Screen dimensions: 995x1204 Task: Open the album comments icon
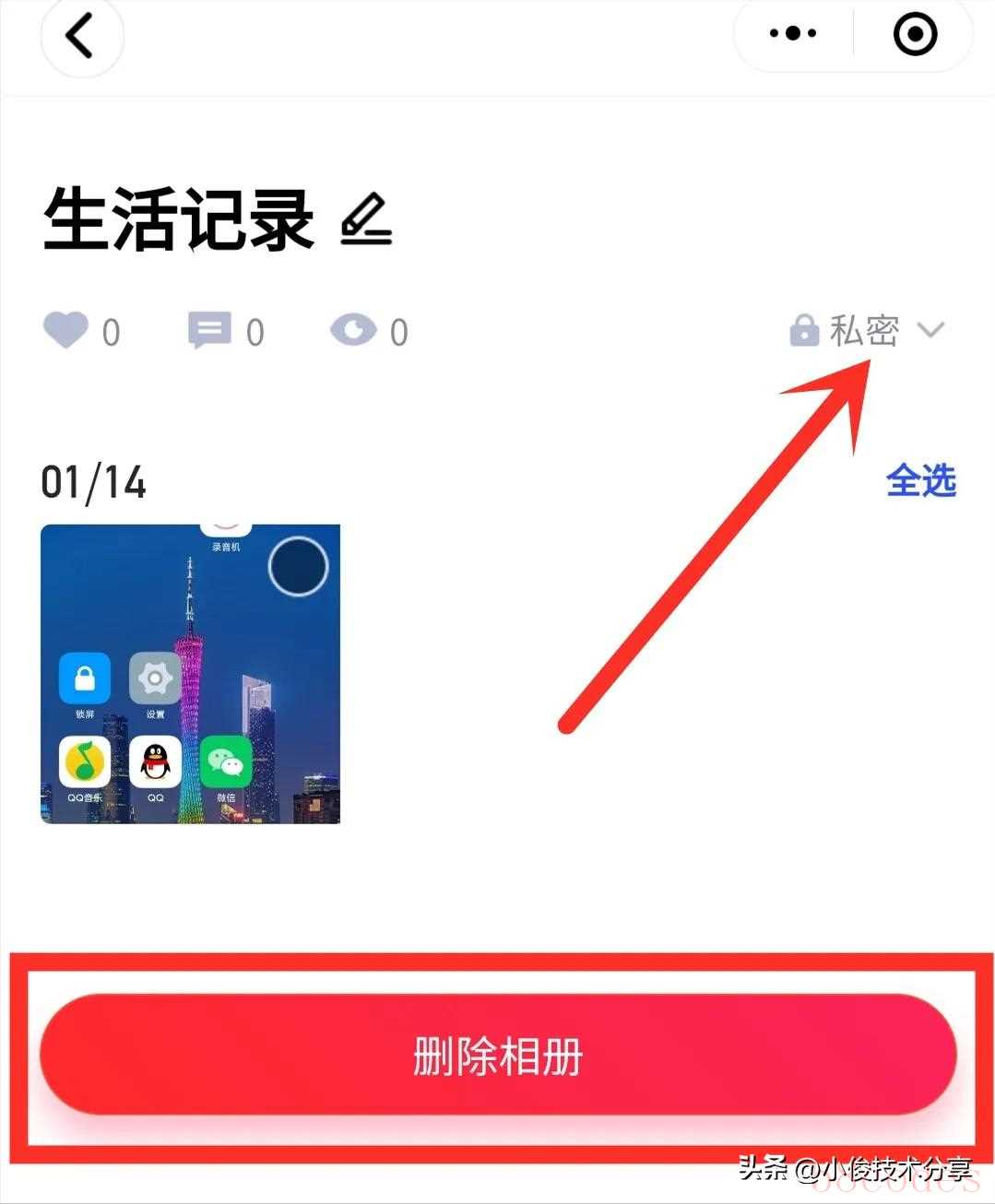pos(209,330)
